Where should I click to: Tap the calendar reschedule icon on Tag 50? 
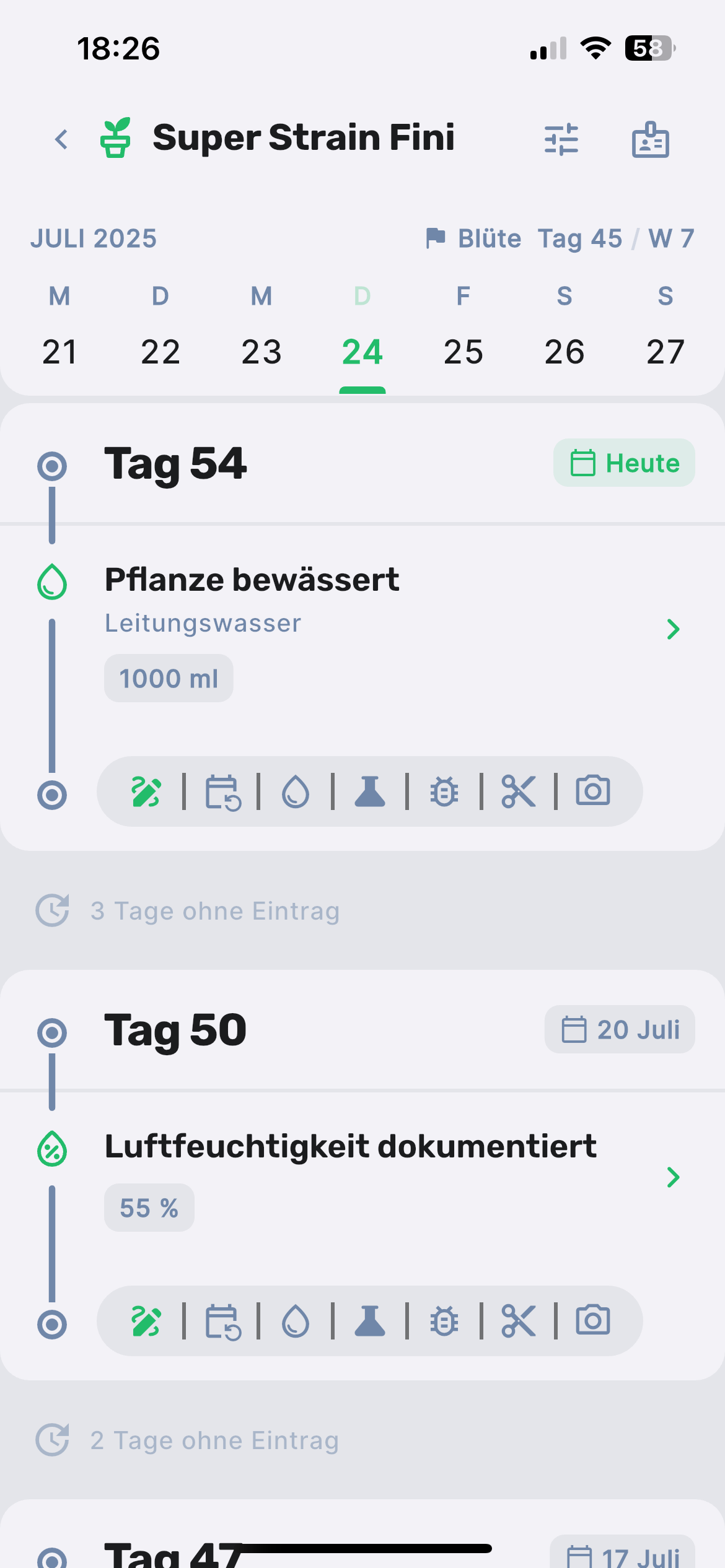pos(222,1322)
